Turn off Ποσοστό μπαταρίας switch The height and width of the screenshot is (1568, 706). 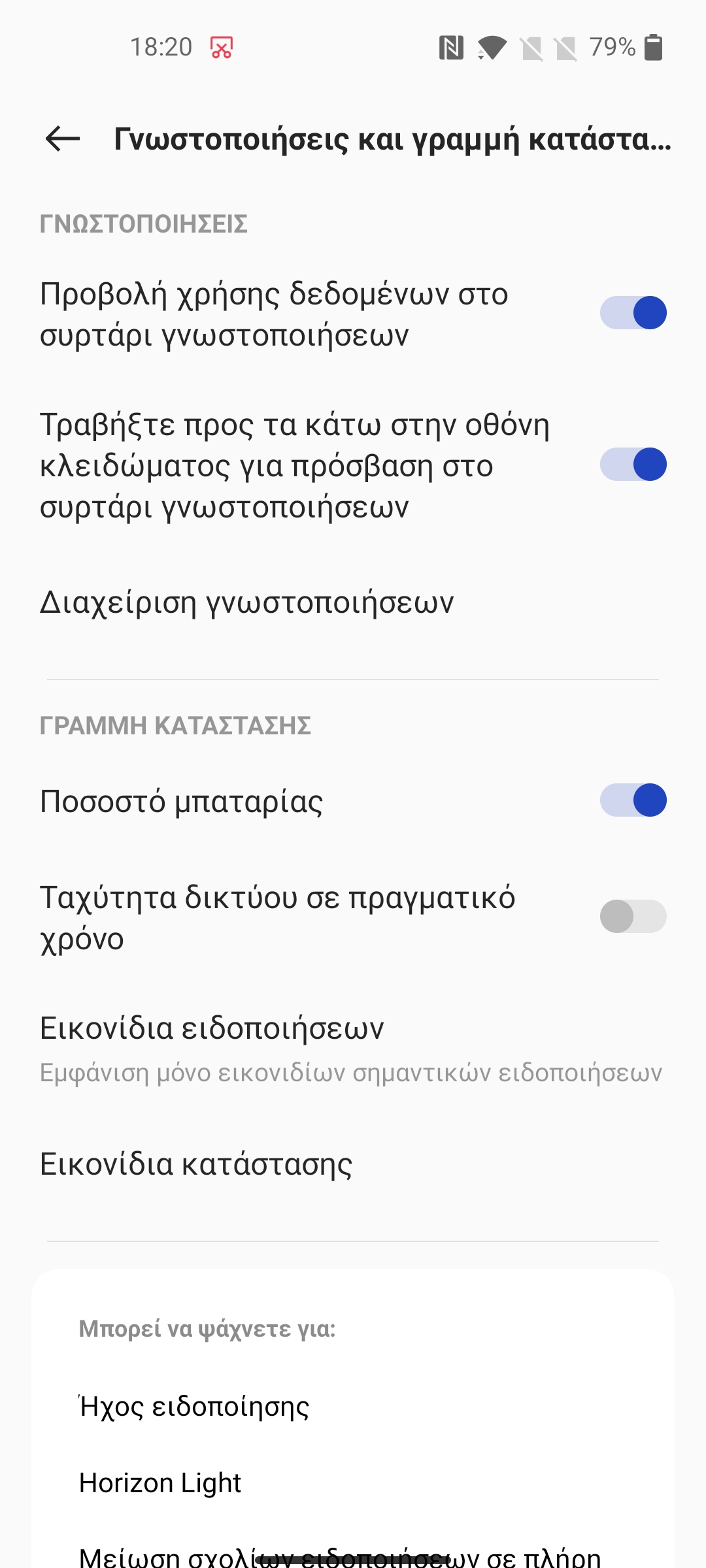coord(633,800)
